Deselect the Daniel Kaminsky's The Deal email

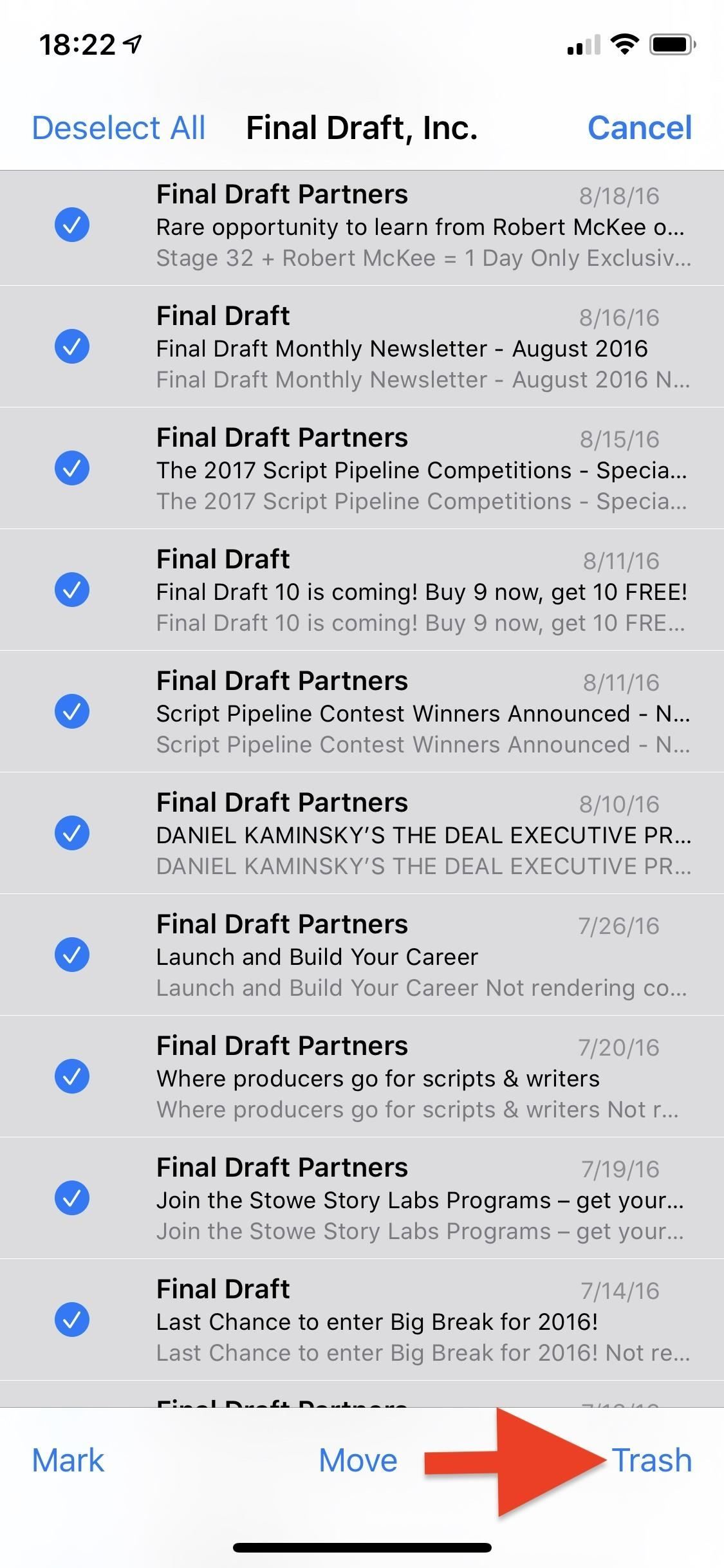click(72, 834)
